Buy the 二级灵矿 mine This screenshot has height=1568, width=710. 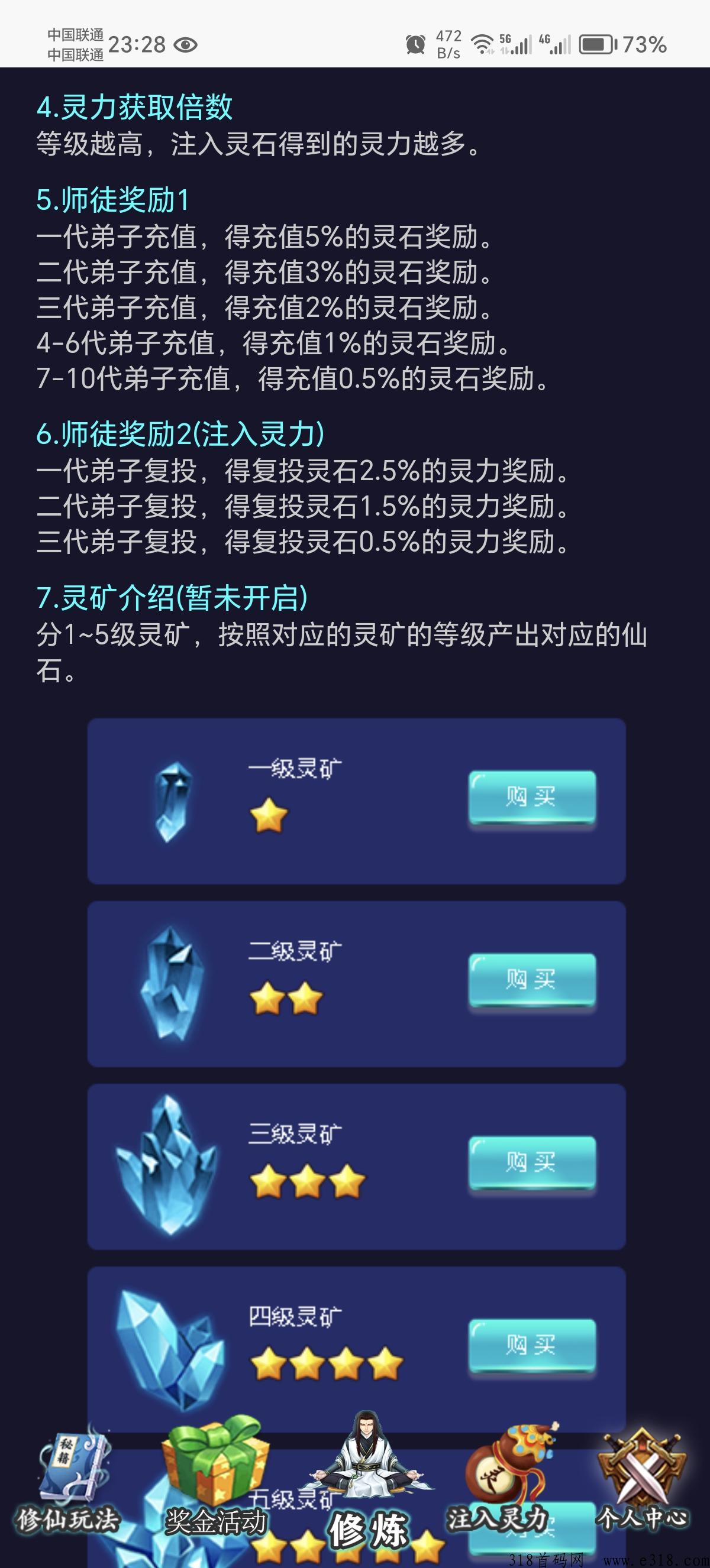tap(531, 979)
